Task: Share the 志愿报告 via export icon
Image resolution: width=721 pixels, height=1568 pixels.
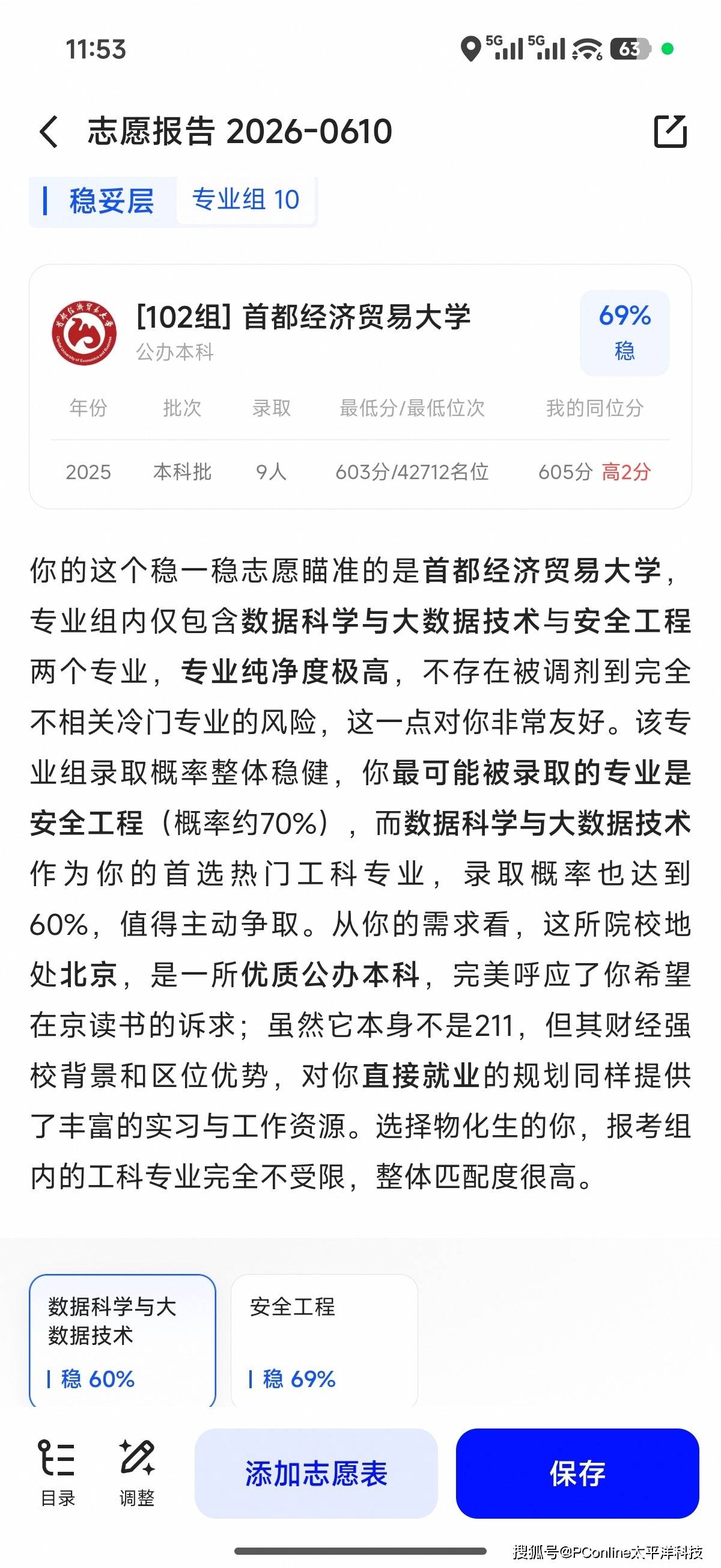Action: pos(670,131)
